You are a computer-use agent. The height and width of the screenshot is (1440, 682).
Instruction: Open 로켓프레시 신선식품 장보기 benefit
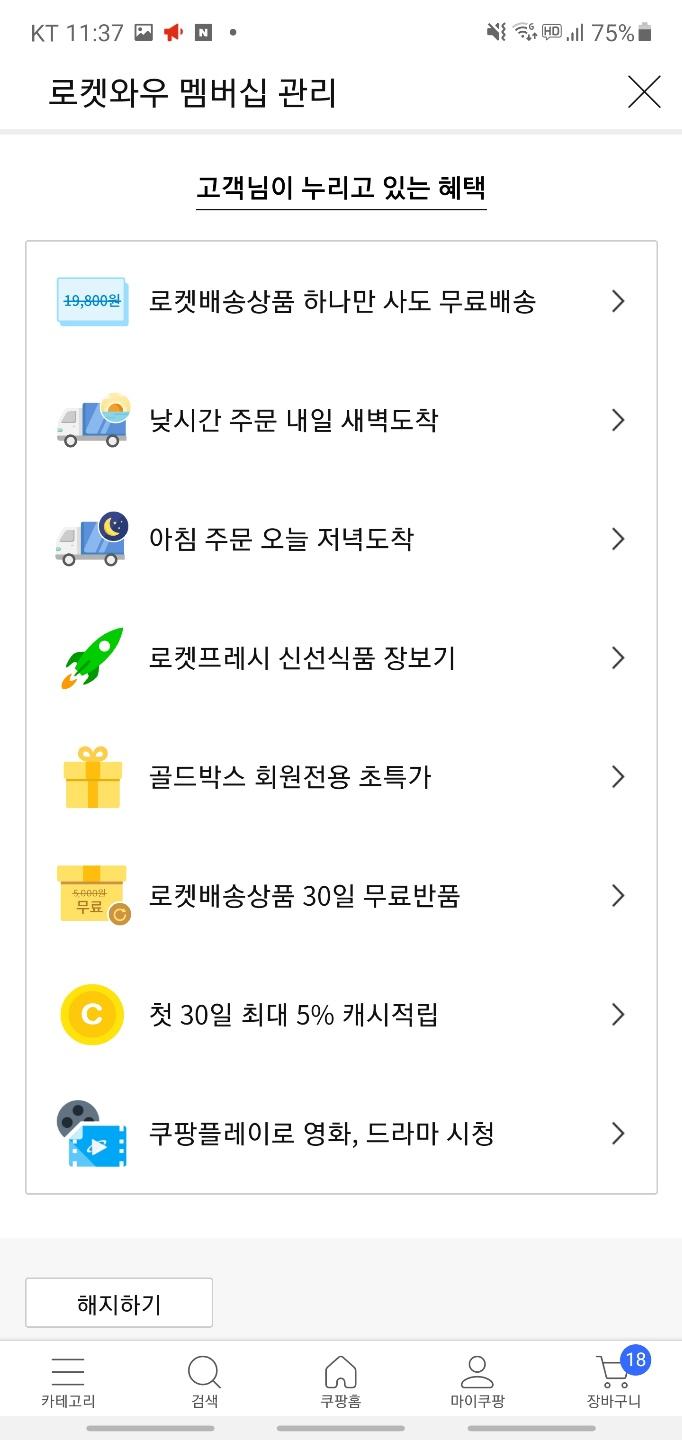pos(341,658)
